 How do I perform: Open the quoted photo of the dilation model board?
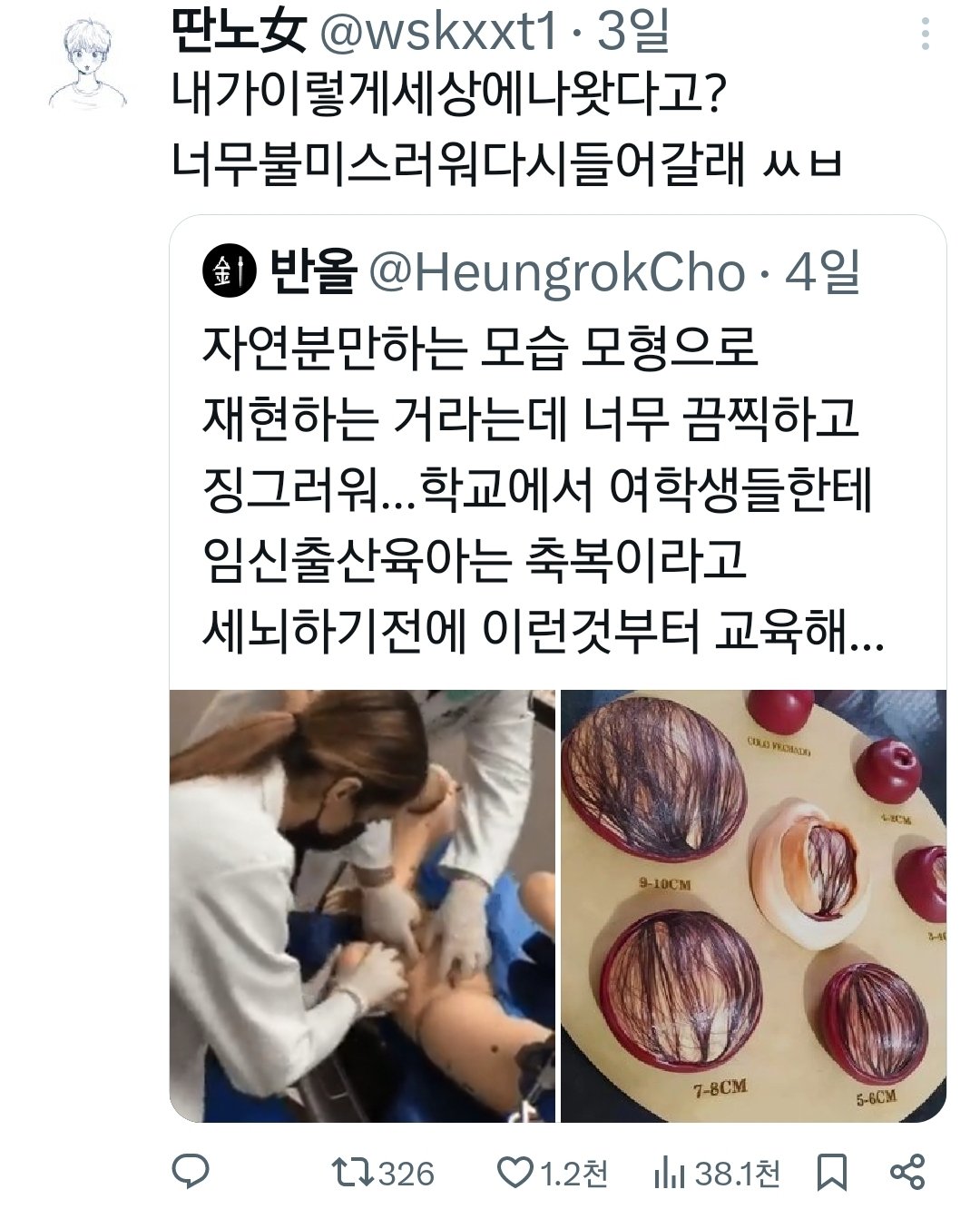click(753, 906)
